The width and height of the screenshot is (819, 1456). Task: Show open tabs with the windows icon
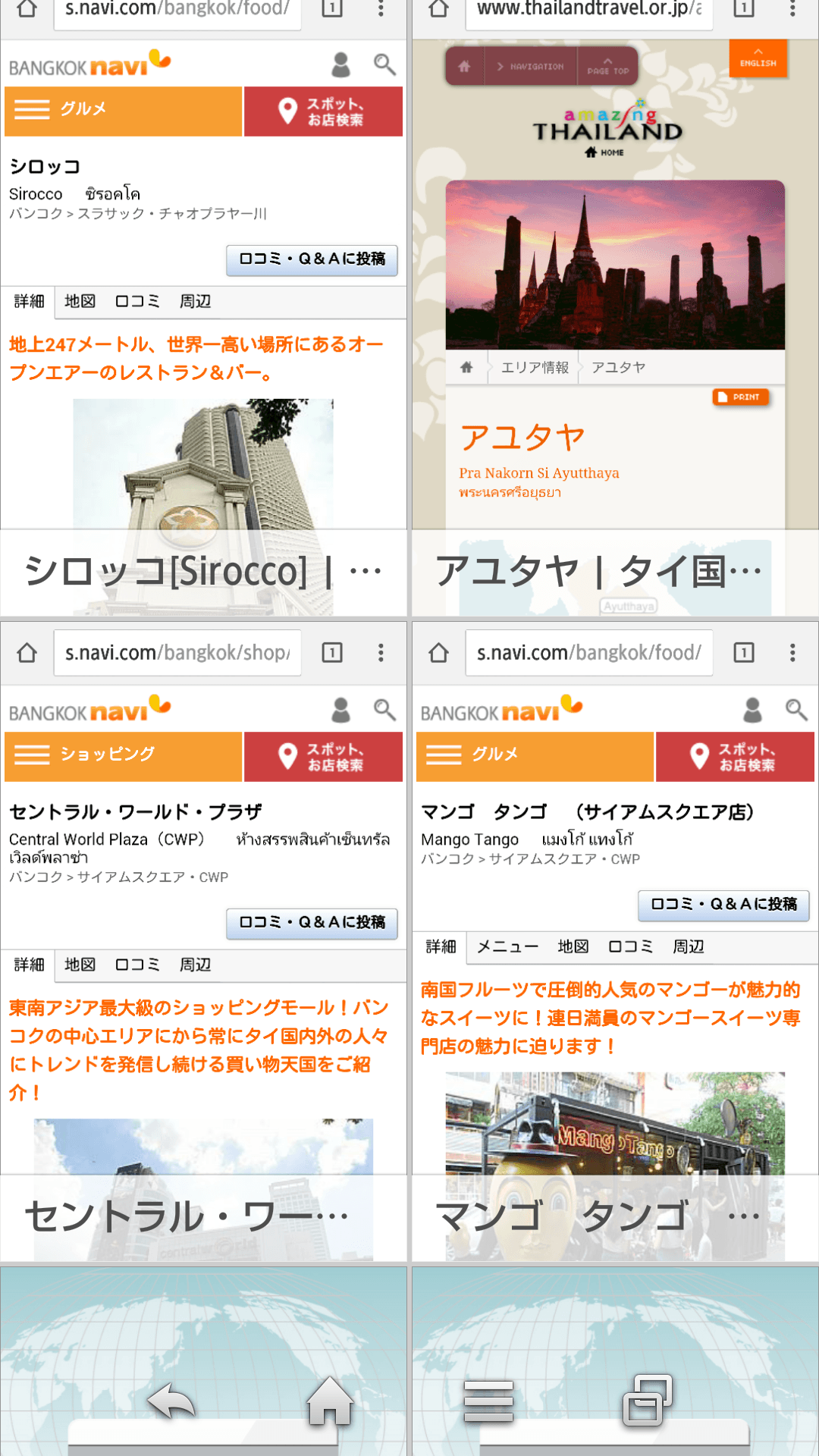coord(647,1400)
